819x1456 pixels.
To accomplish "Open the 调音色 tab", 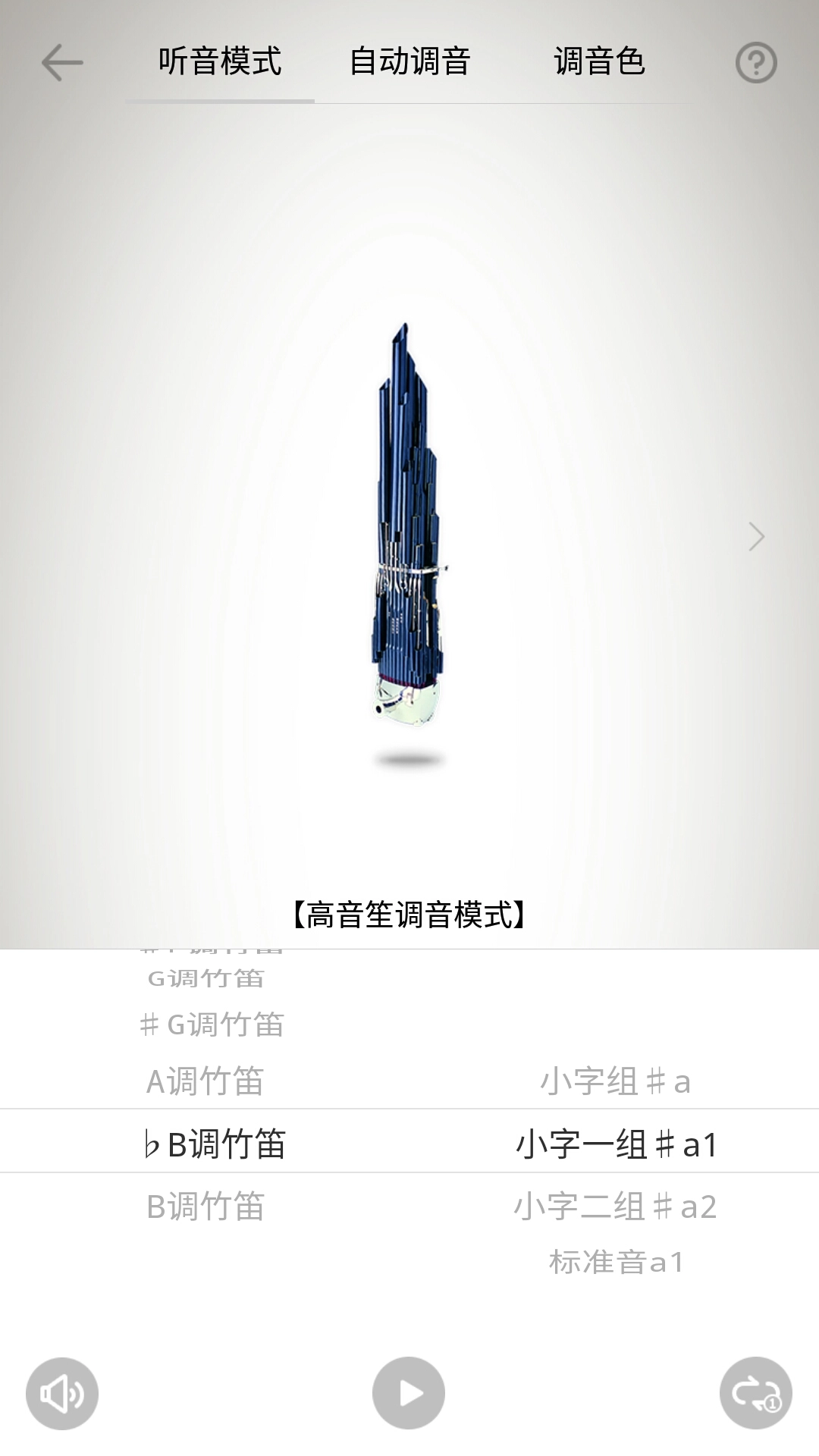I will [600, 64].
